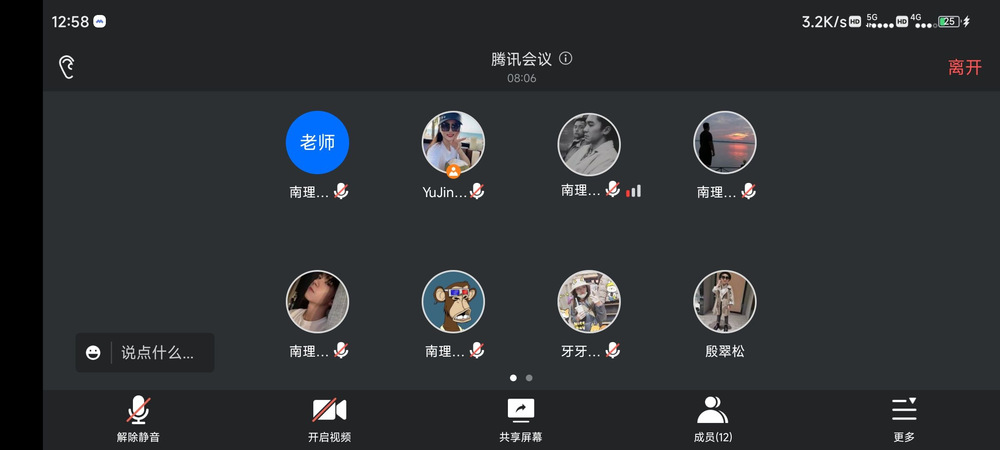Screen dimensions: 1000x450
Task: Open meeting info icon beside 腾讯会议
Action: click(566, 58)
